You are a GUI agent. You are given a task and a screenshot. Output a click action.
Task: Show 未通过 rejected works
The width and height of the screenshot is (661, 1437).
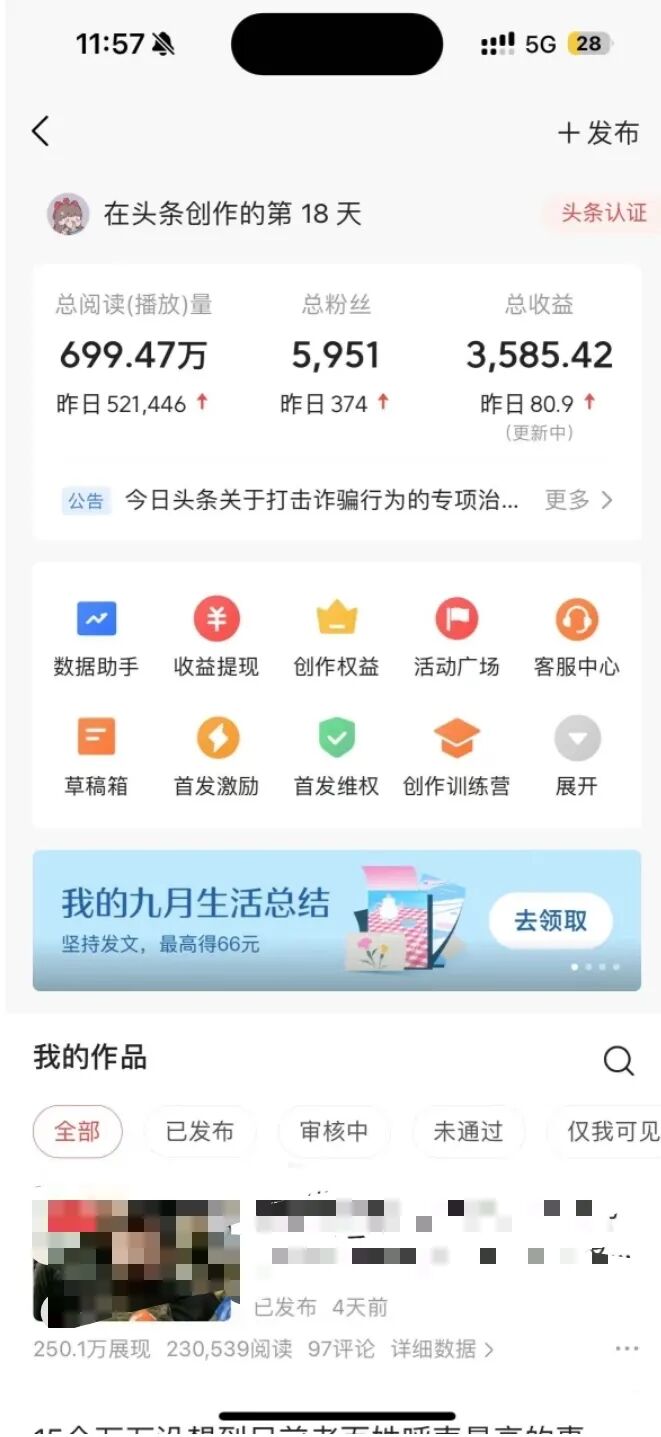click(x=467, y=1131)
